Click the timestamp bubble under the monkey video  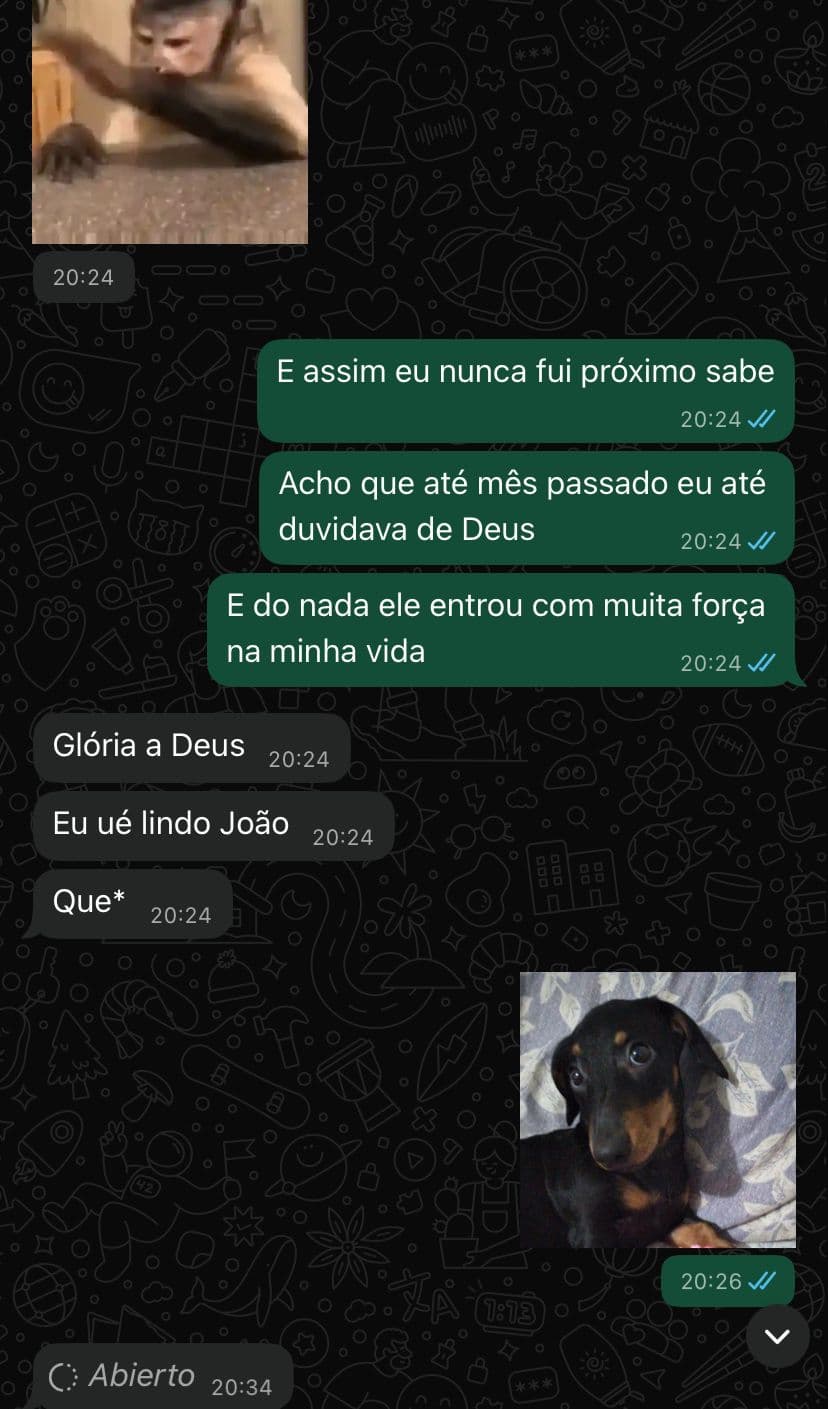click(84, 277)
